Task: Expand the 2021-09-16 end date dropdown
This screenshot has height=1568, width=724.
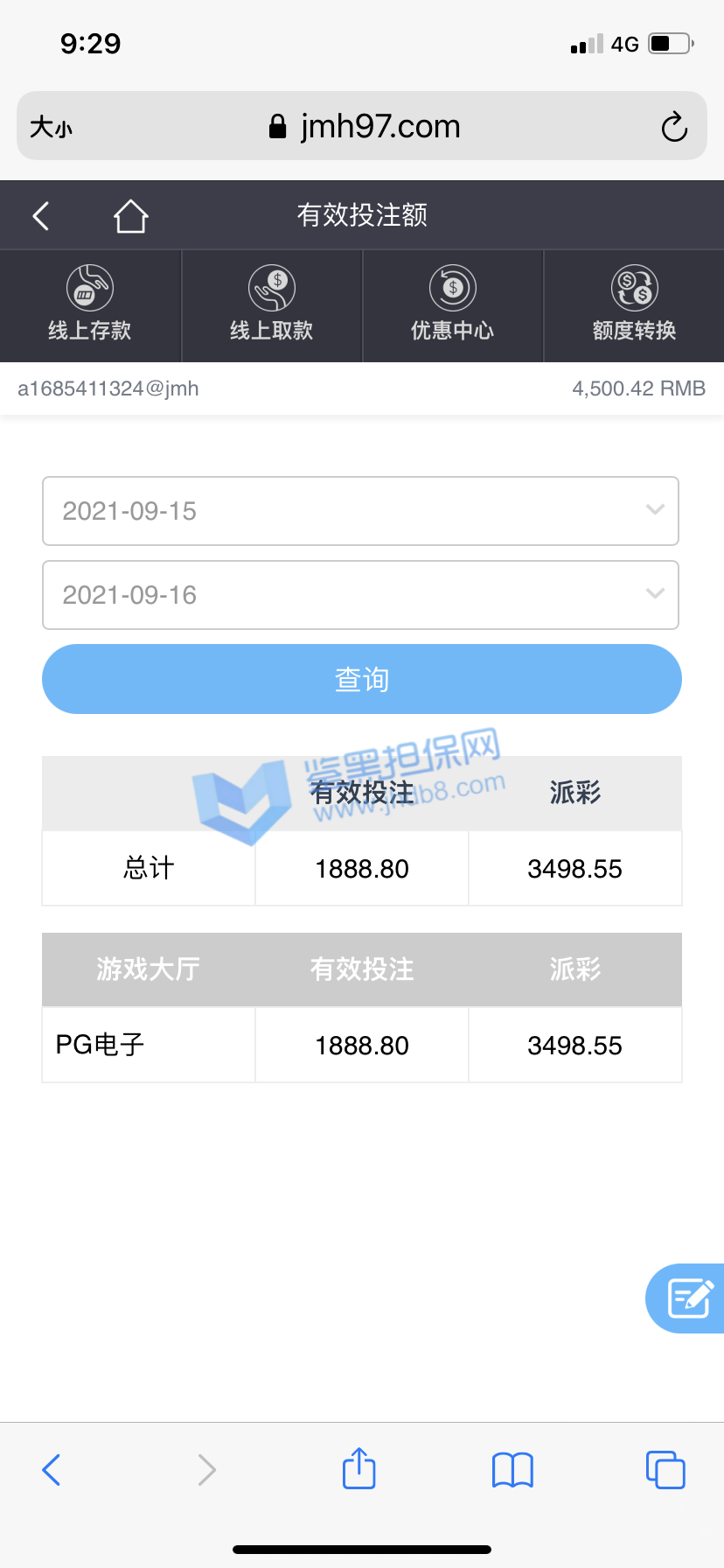Action: (360, 595)
